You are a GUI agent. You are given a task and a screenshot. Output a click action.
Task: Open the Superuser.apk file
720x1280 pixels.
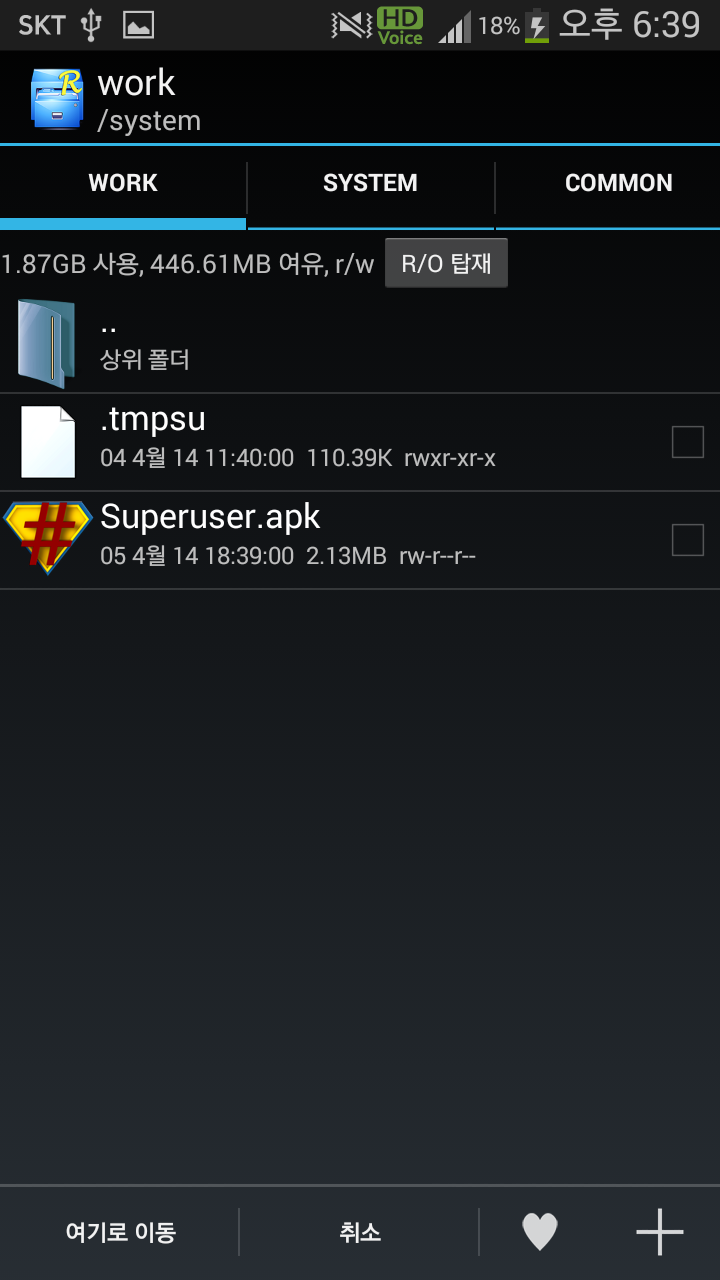click(x=300, y=539)
